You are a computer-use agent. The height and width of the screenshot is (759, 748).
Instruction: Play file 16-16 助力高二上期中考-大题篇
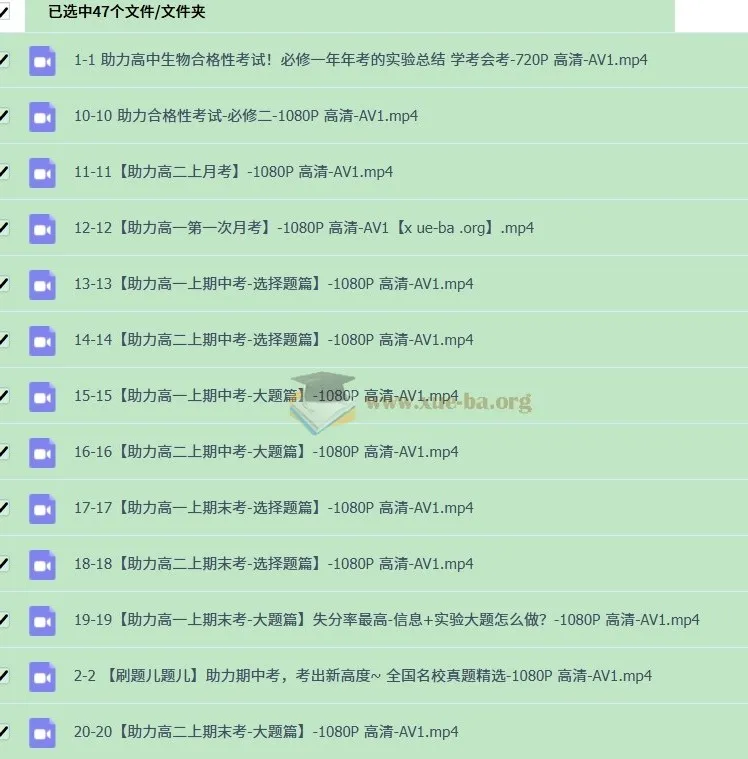[265, 452]
